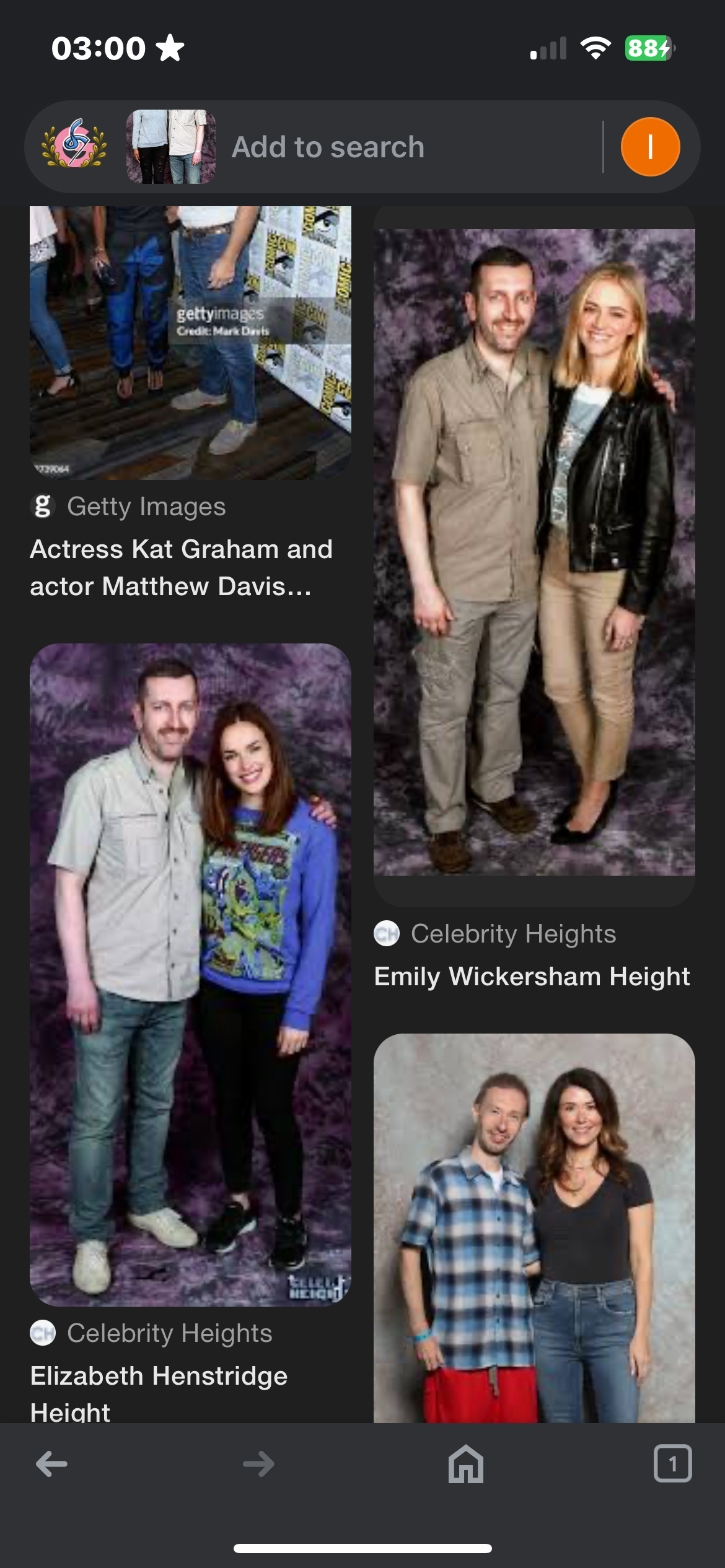Tap the Add to search field
725x1568 pixels.
397,147
